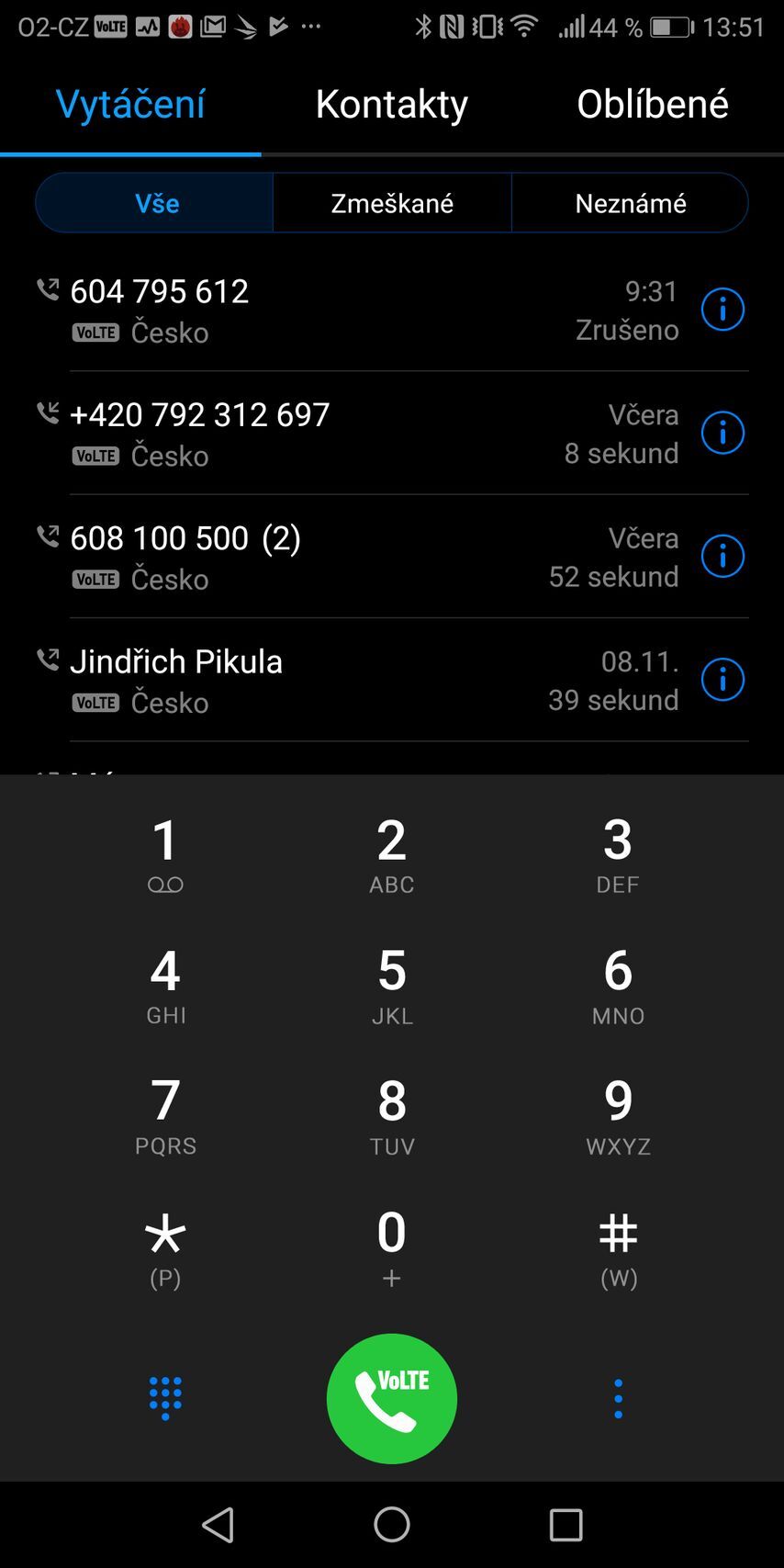Tap the hash key
This screenshot has width=784, height=1568.
[x=618, y=1247]
